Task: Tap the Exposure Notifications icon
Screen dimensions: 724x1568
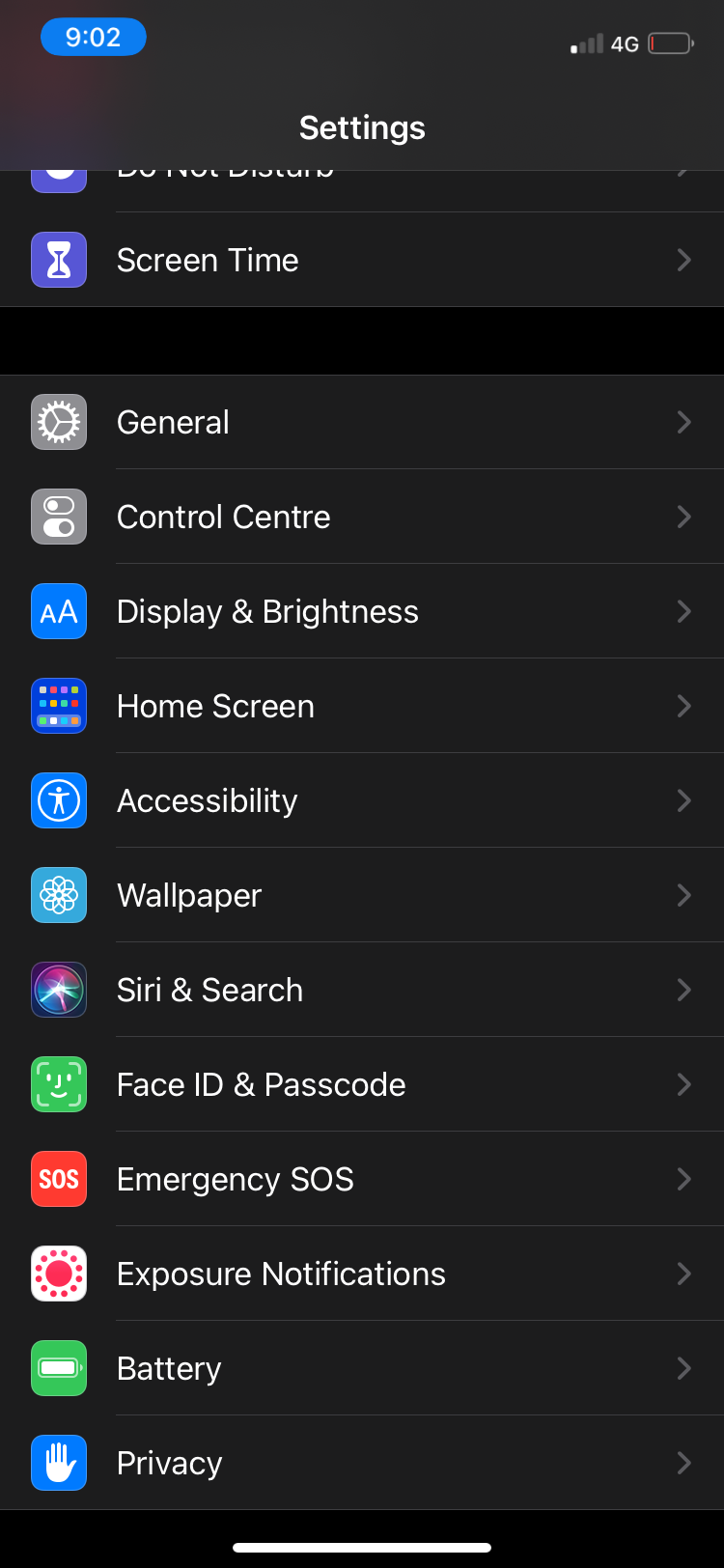Action: (59, 1274)
